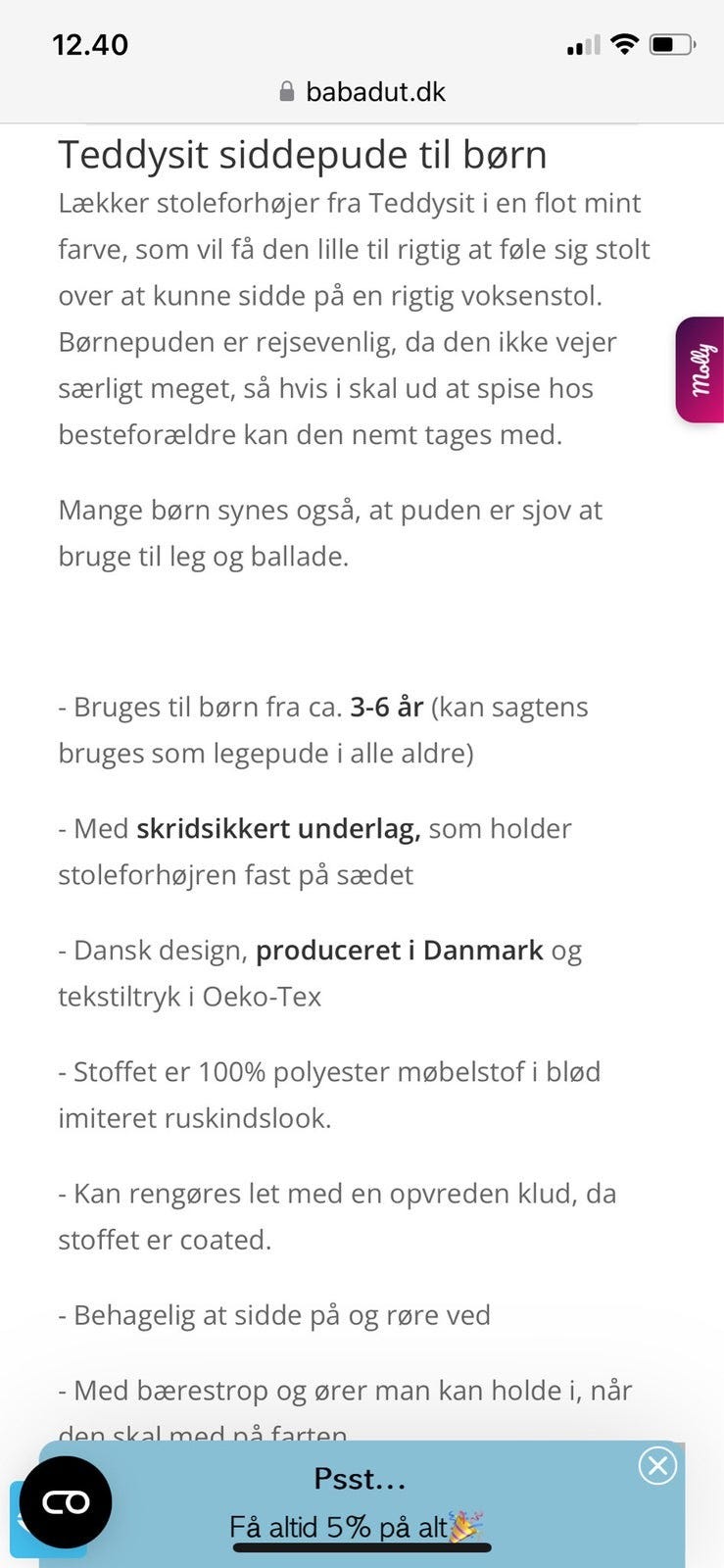Image resolution: width=724 pixels, height=1568 pixels.
Task: Tap the clock showing 12.40 in the status bar
Action: click(89, 44)
